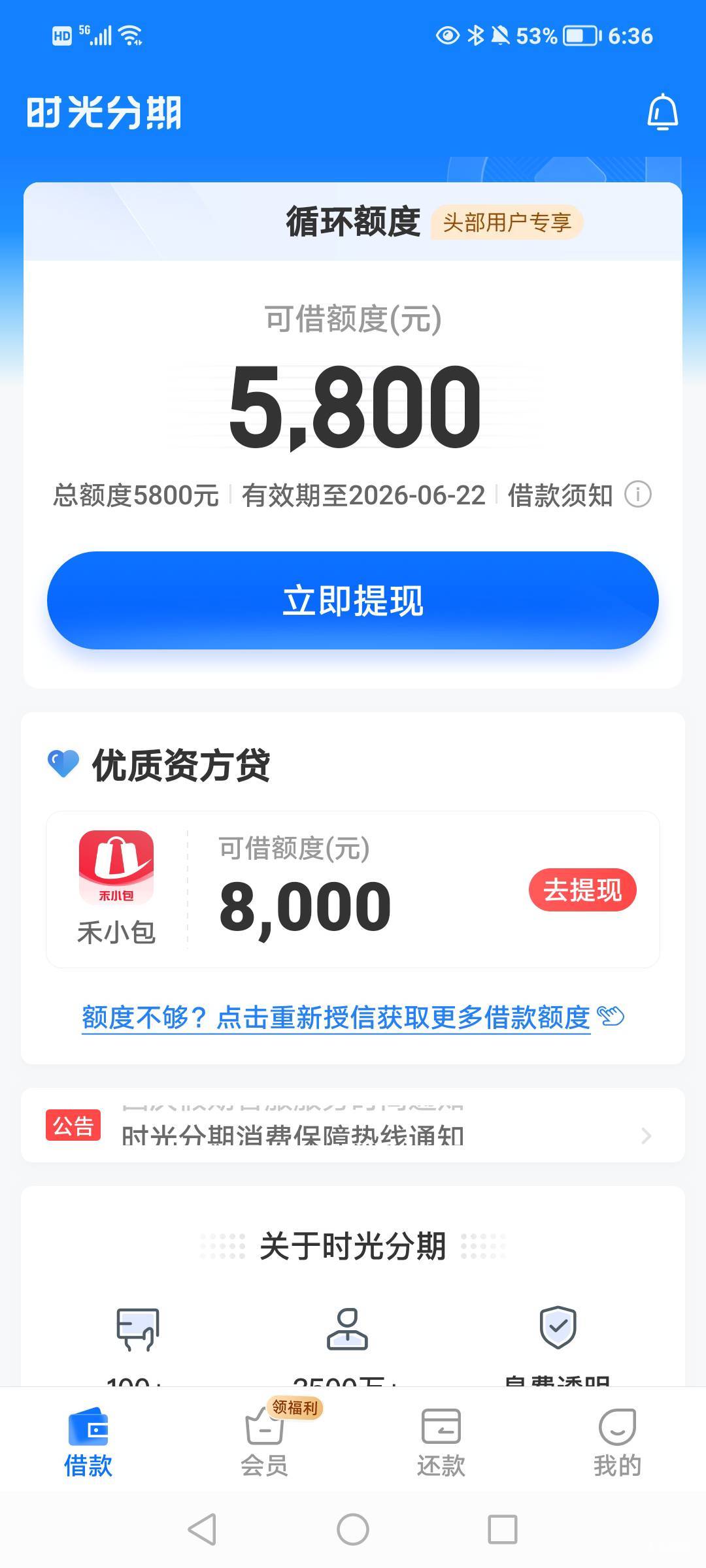Open the 公告 announcement row
The image size is (706, 1568).
[x=353, y=1125]
